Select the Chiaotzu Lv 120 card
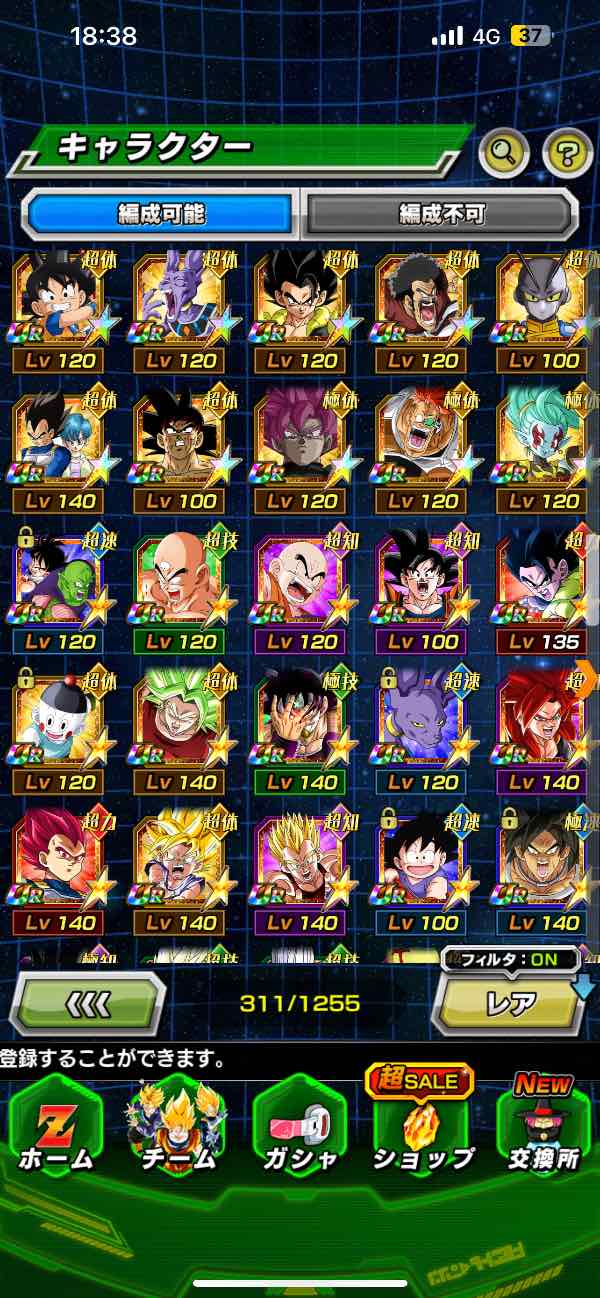The width and height of the screenshot is (600, 1298). point(58,721)
